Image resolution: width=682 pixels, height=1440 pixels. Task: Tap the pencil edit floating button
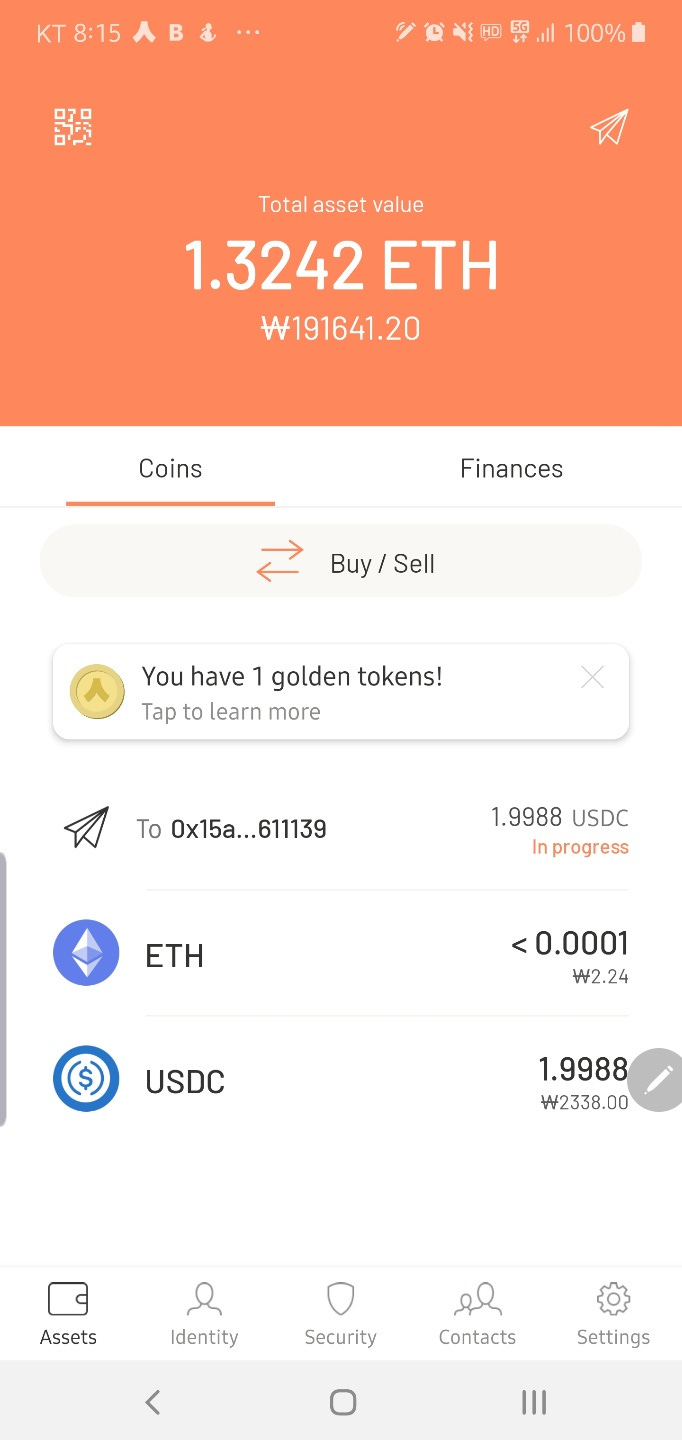[x=657, y=1080]
